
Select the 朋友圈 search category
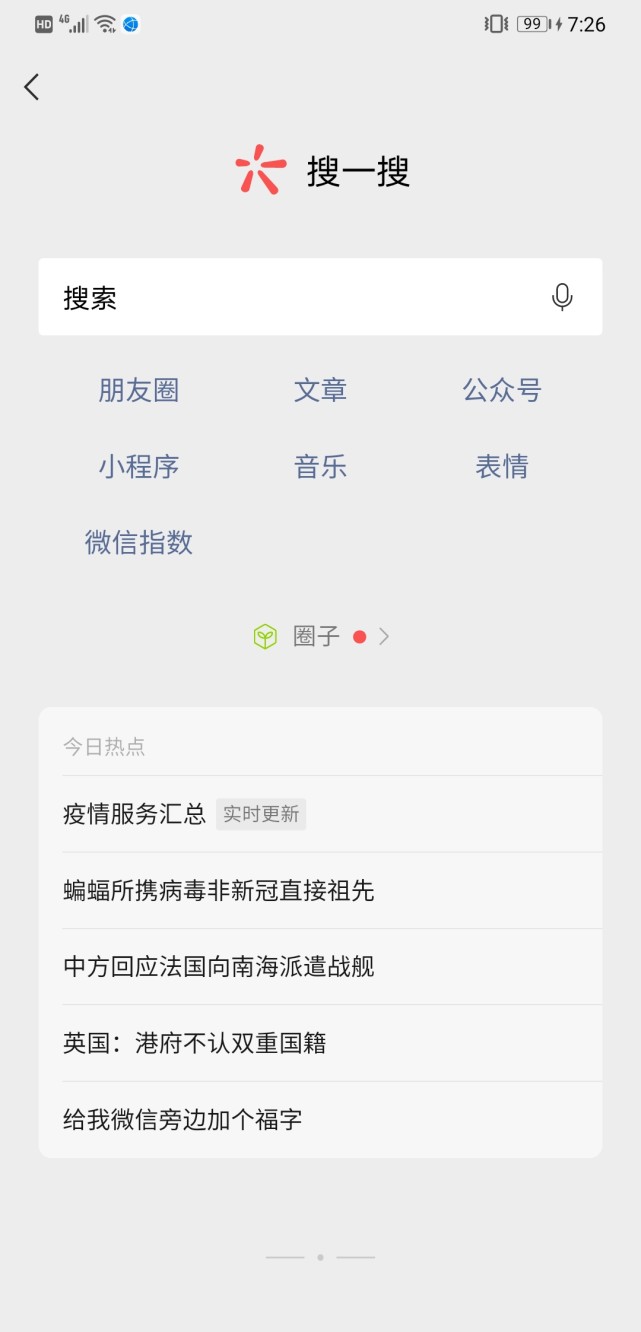pos(139,390)
